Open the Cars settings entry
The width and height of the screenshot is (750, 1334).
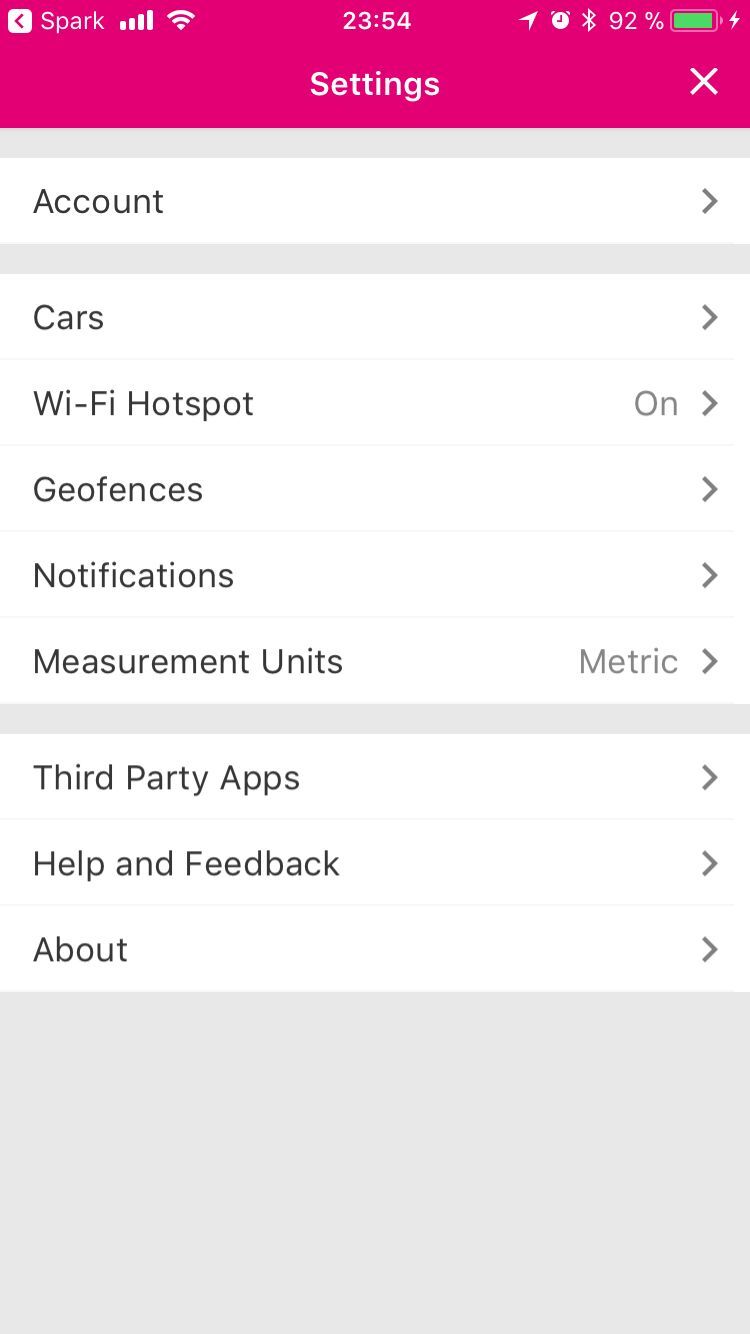click(375, 317)
